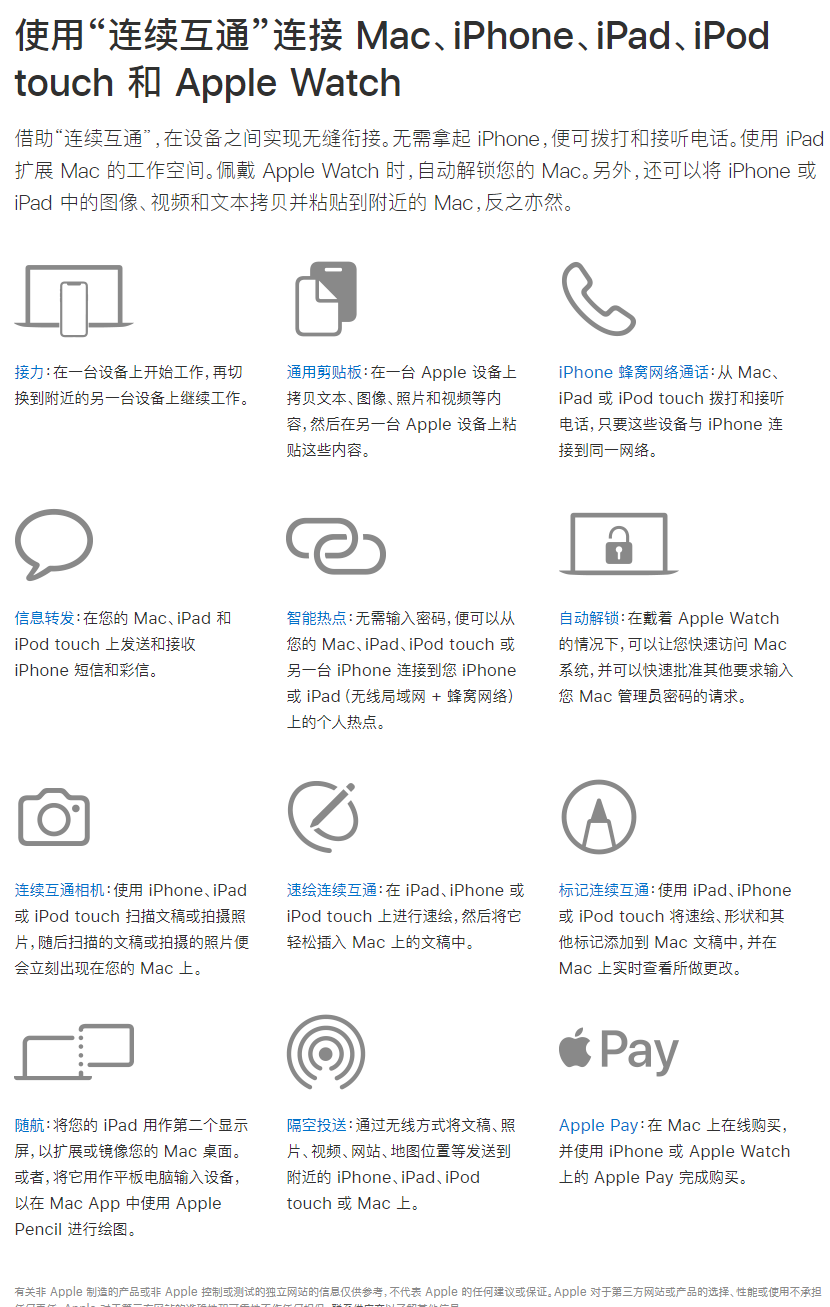Open the blue Apple Pay link

tap(598, 1125)
